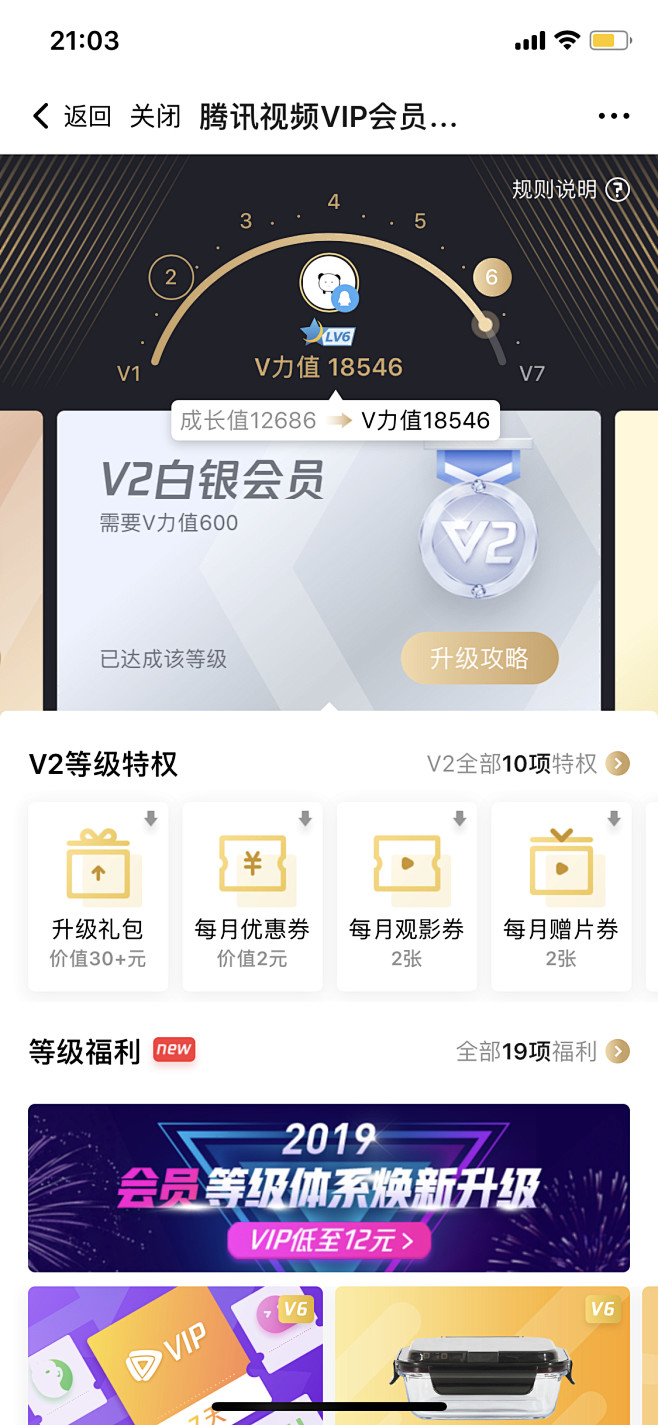The image size is (658, 1425).
Task: View 全部19项福利 benefits
Action: [x=542, y=1051]
